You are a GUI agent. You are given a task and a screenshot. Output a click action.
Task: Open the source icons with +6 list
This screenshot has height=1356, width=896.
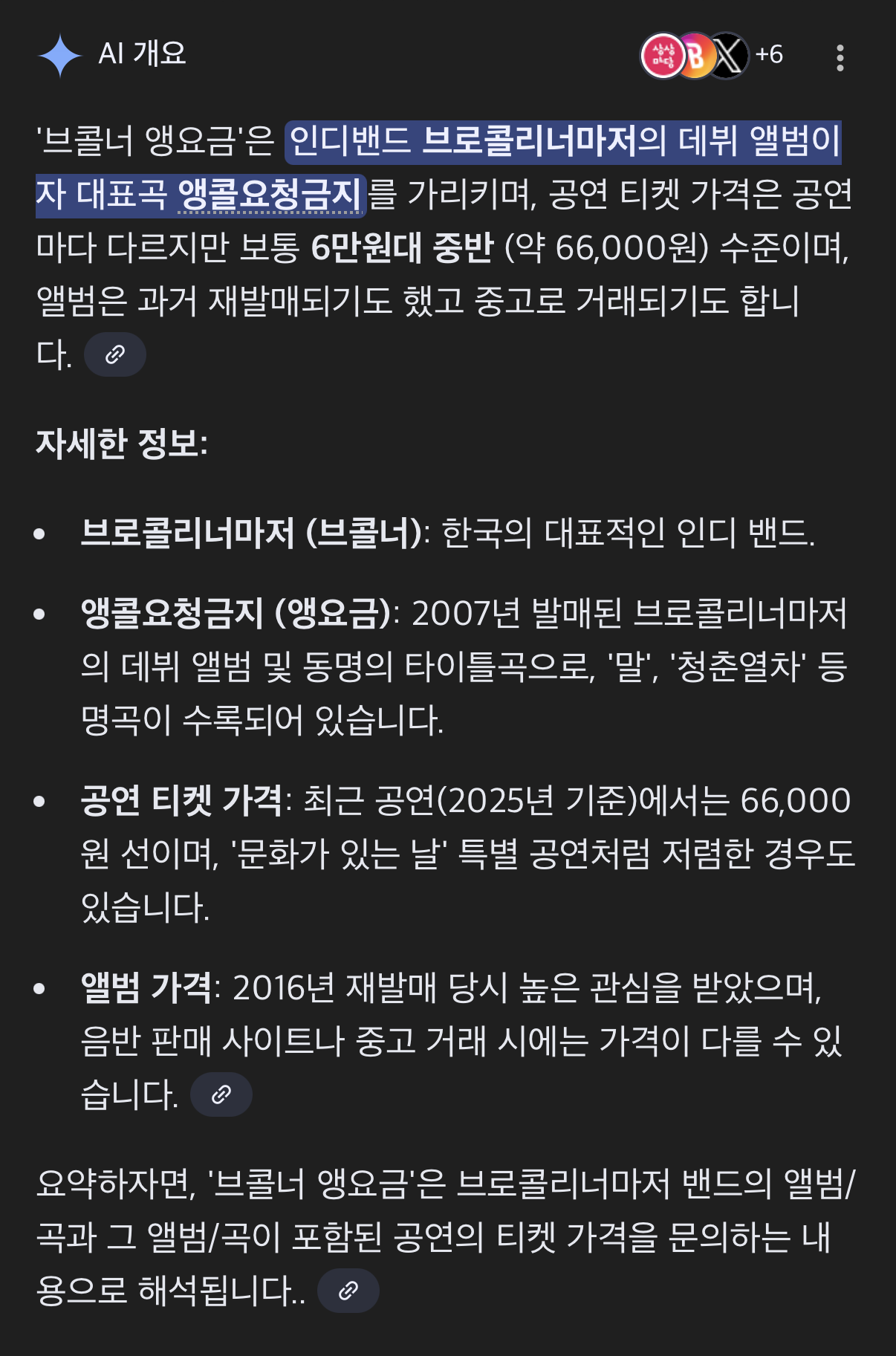(x=711, y=55)
